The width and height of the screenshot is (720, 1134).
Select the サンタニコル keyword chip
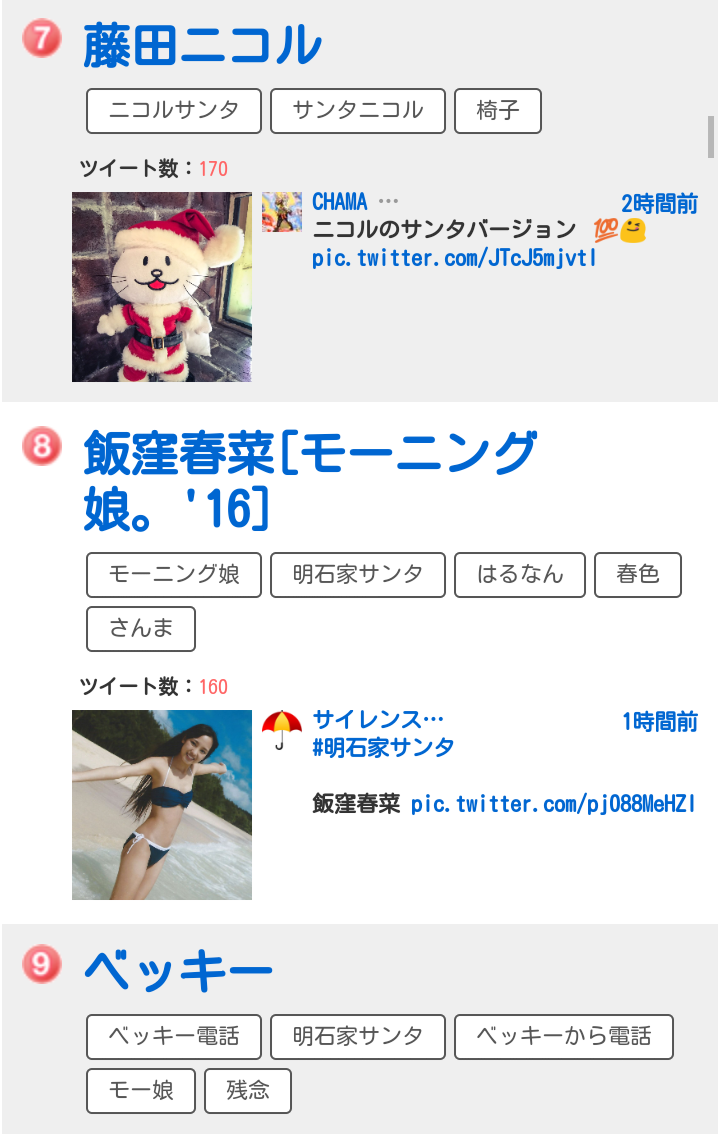click(358, 111)
